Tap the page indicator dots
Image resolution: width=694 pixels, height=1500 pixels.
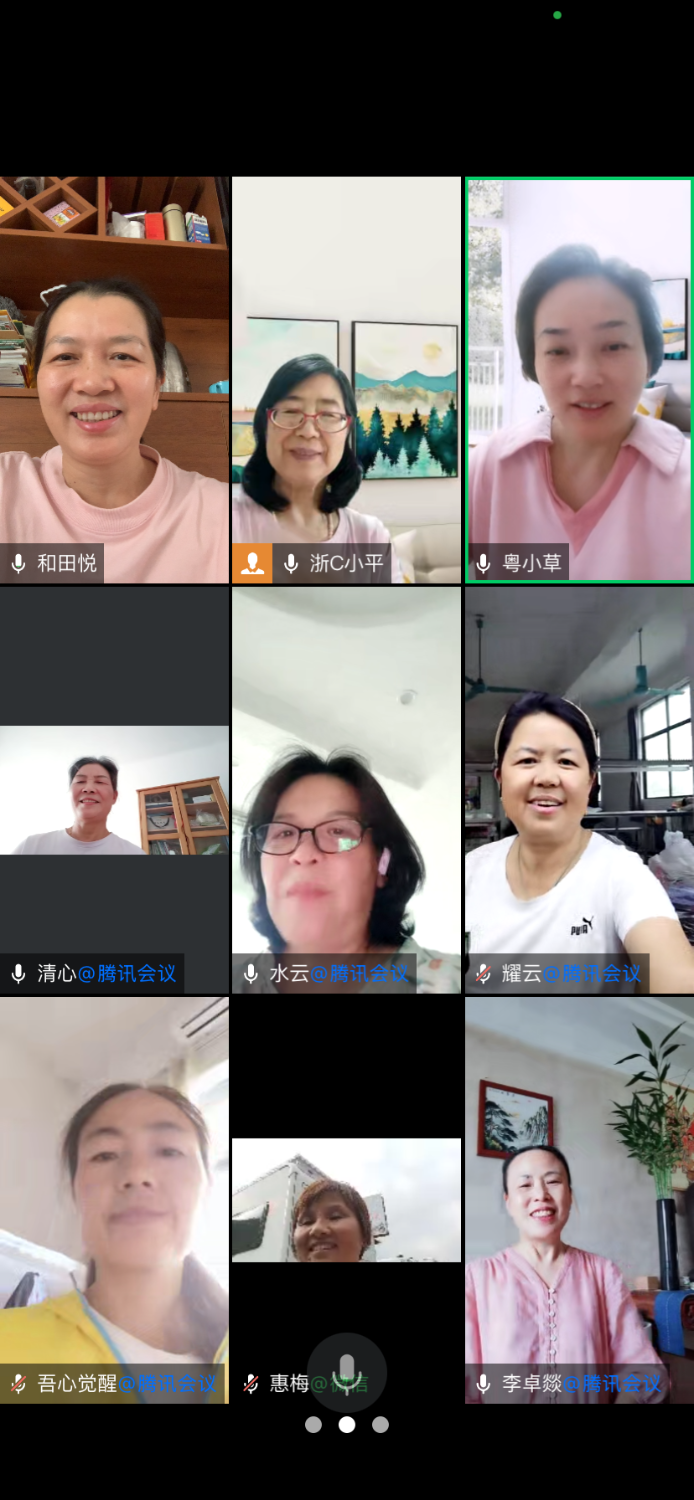point(346,1425)
